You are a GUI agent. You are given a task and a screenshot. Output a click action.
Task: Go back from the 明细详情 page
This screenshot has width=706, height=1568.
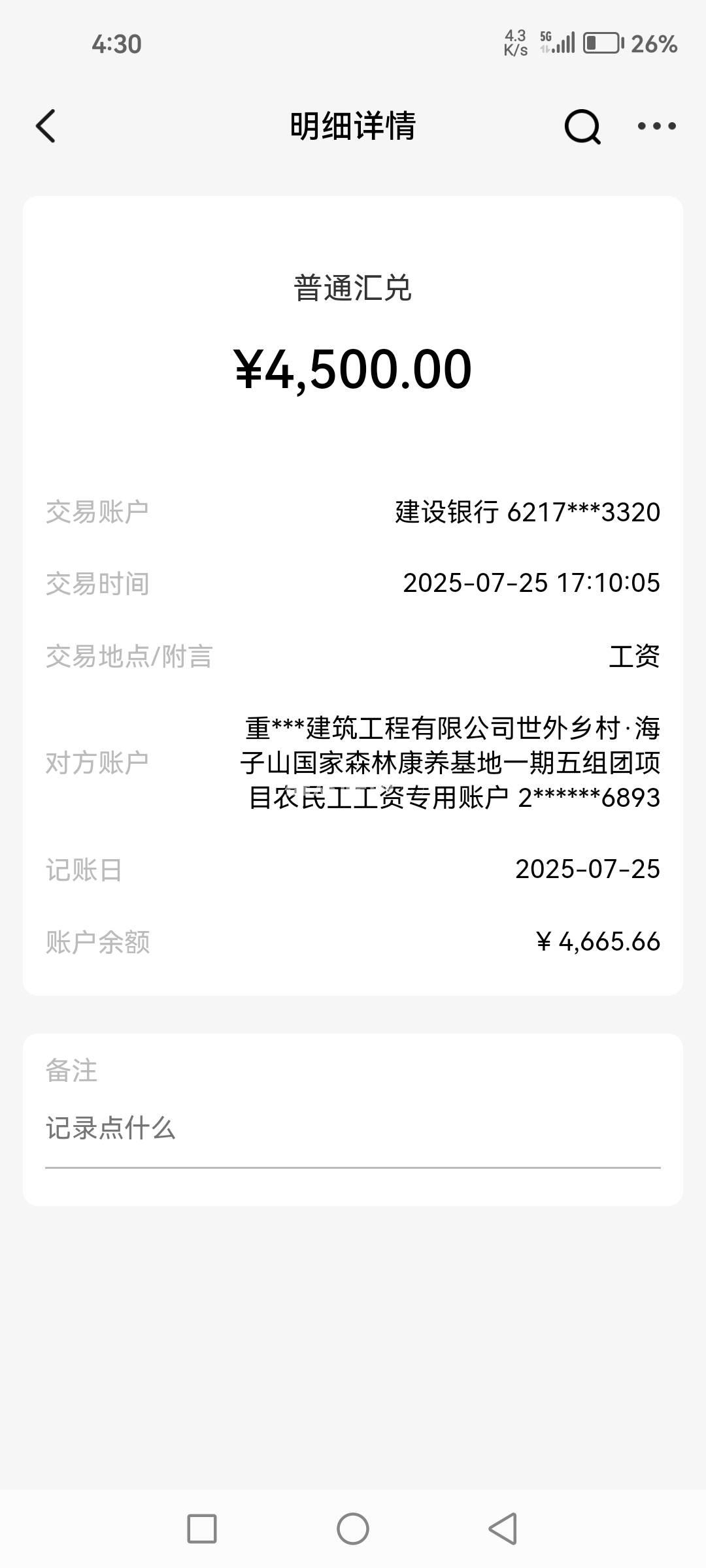pyautogui.click(x=46, y=126)
